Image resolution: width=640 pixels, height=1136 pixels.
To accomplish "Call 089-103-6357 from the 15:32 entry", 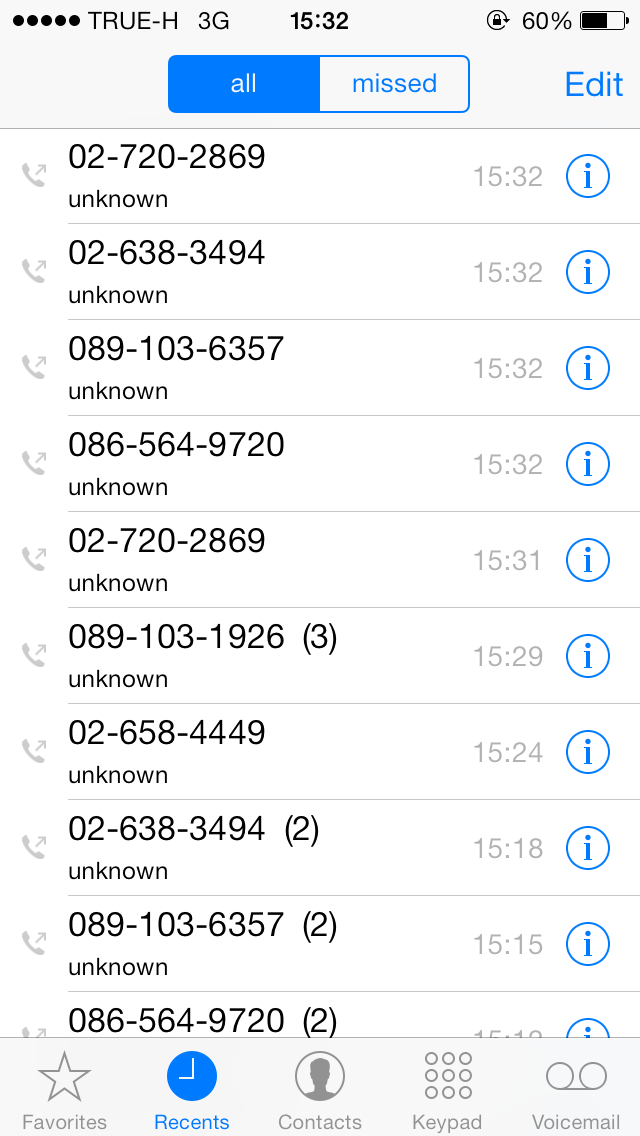I will 320,368.
